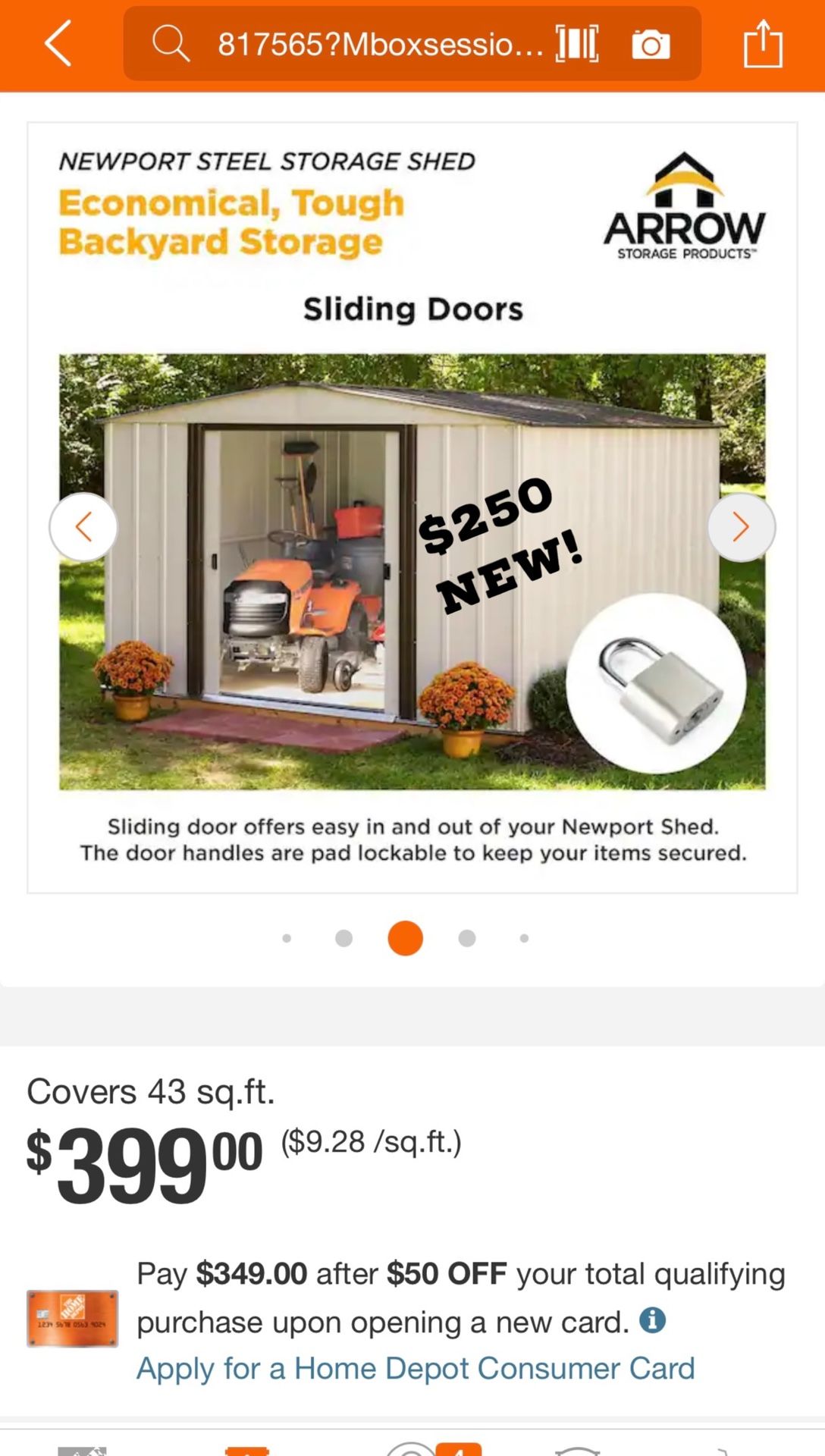Show the previous product image
Viewport: 825px width, 1456px height.
click(83, 527)
